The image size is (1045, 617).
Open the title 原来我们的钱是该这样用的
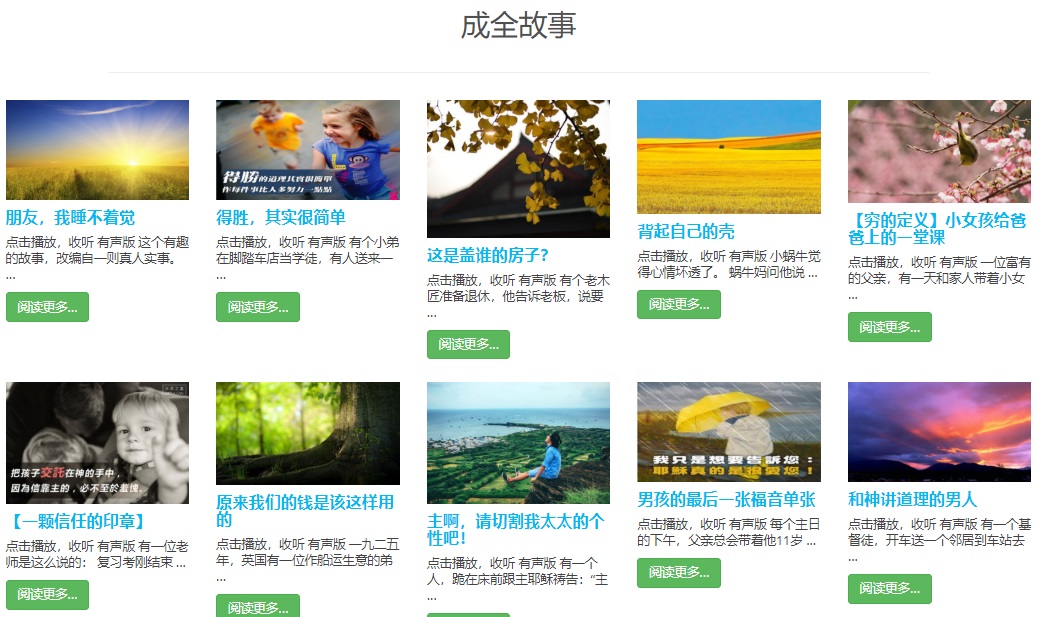[x=305, y=510]
